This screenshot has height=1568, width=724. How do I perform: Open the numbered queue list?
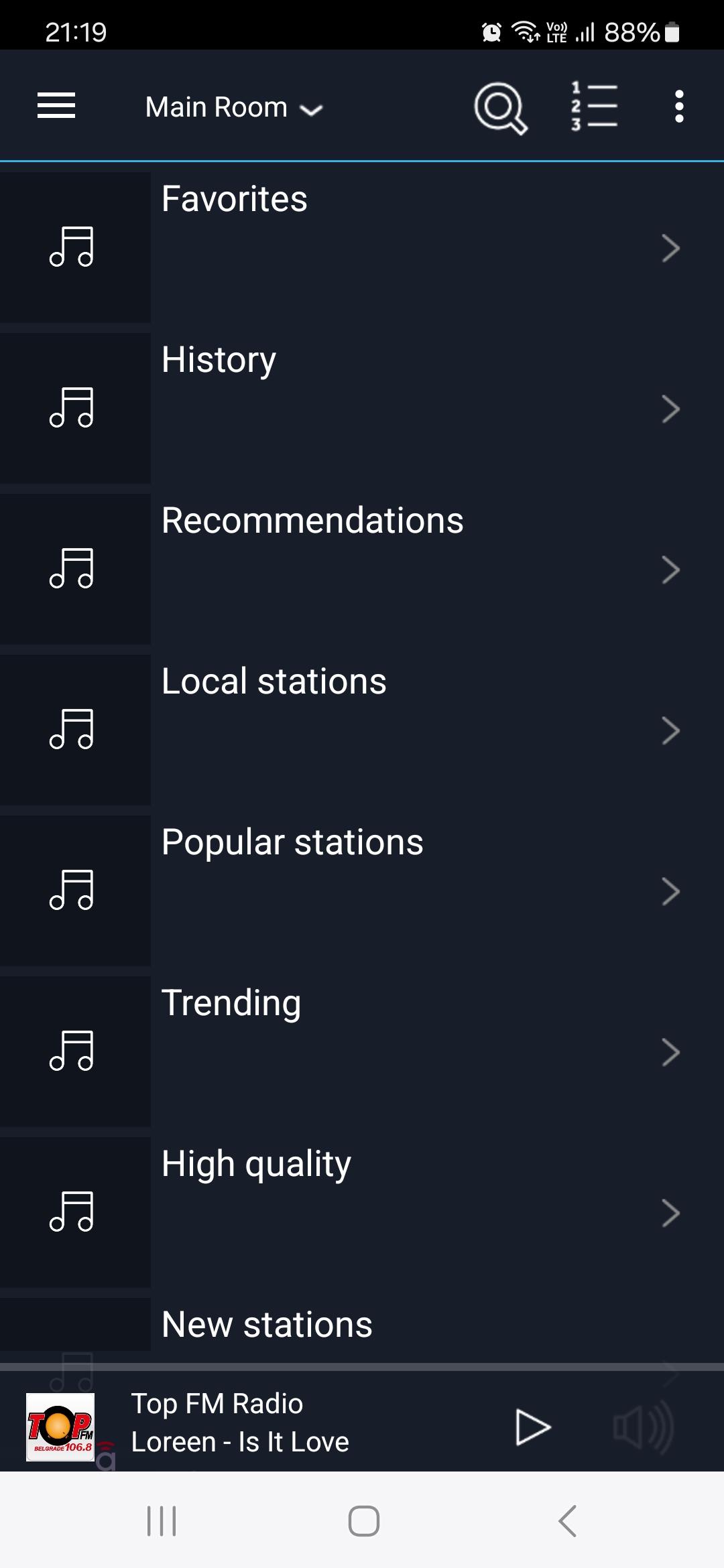[x=594, y=106]
